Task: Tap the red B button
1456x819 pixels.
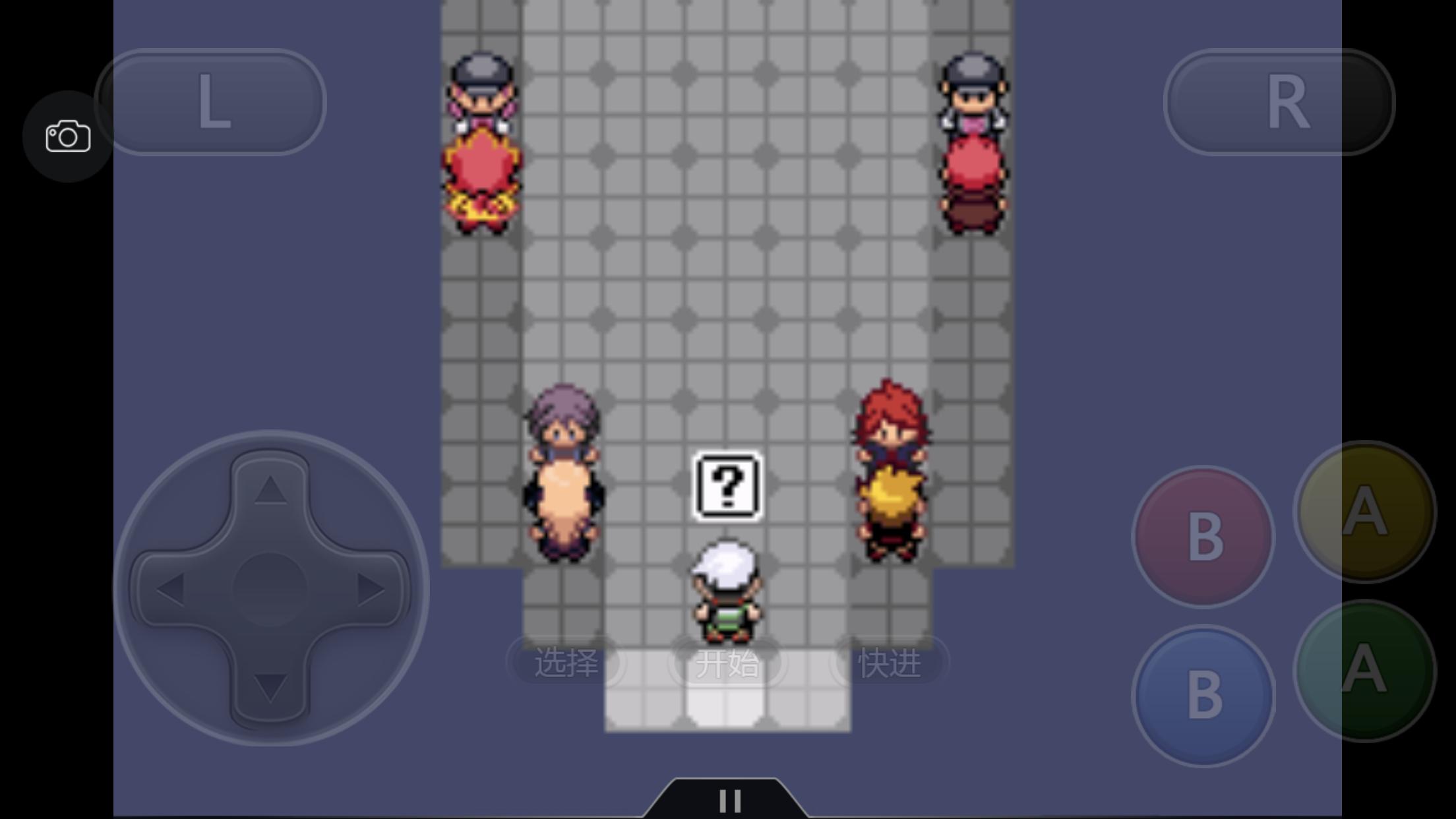Action: pyautogui.click(x=1203, y=536)
